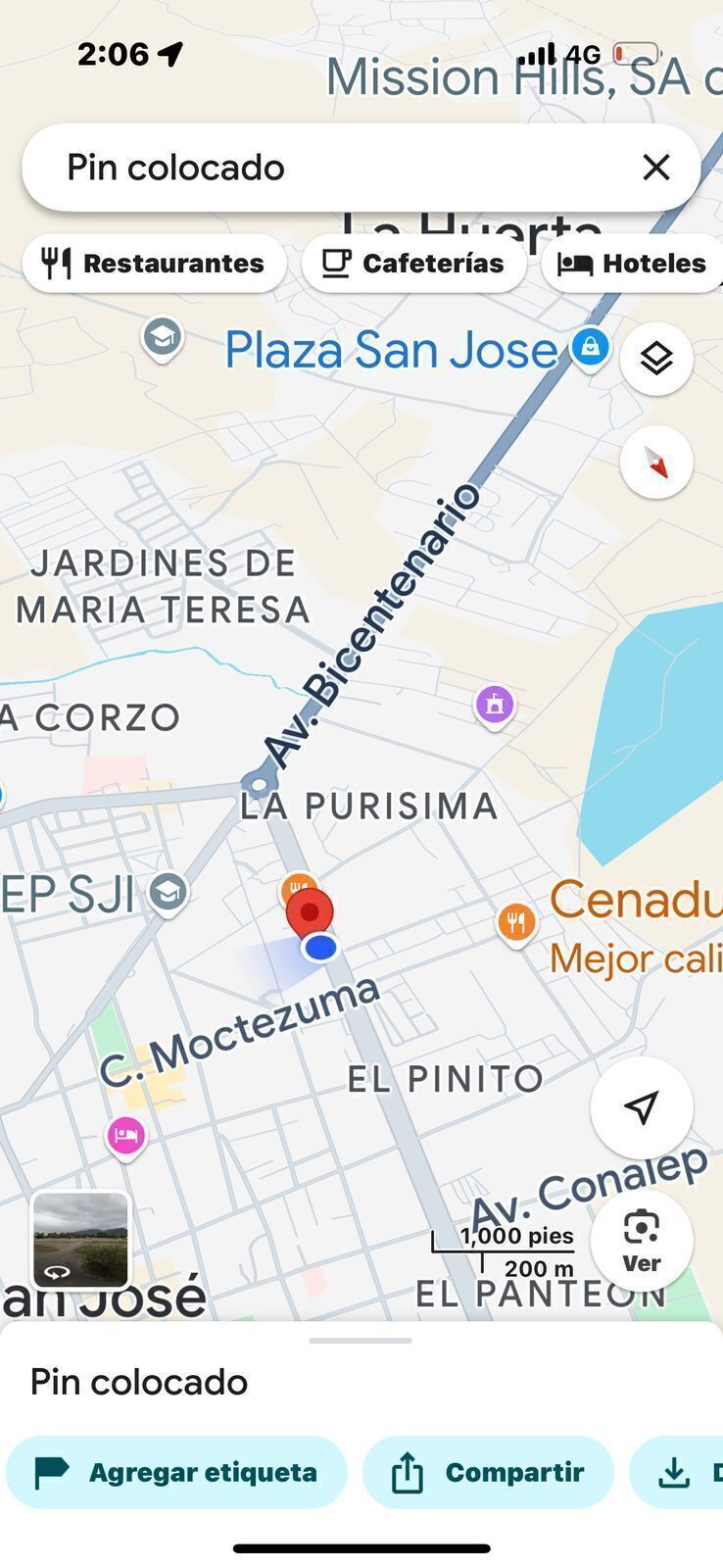Tap the Plaza San Jose shopping marker
Viewport: 723px width, 1568px height.
point(590,346)
